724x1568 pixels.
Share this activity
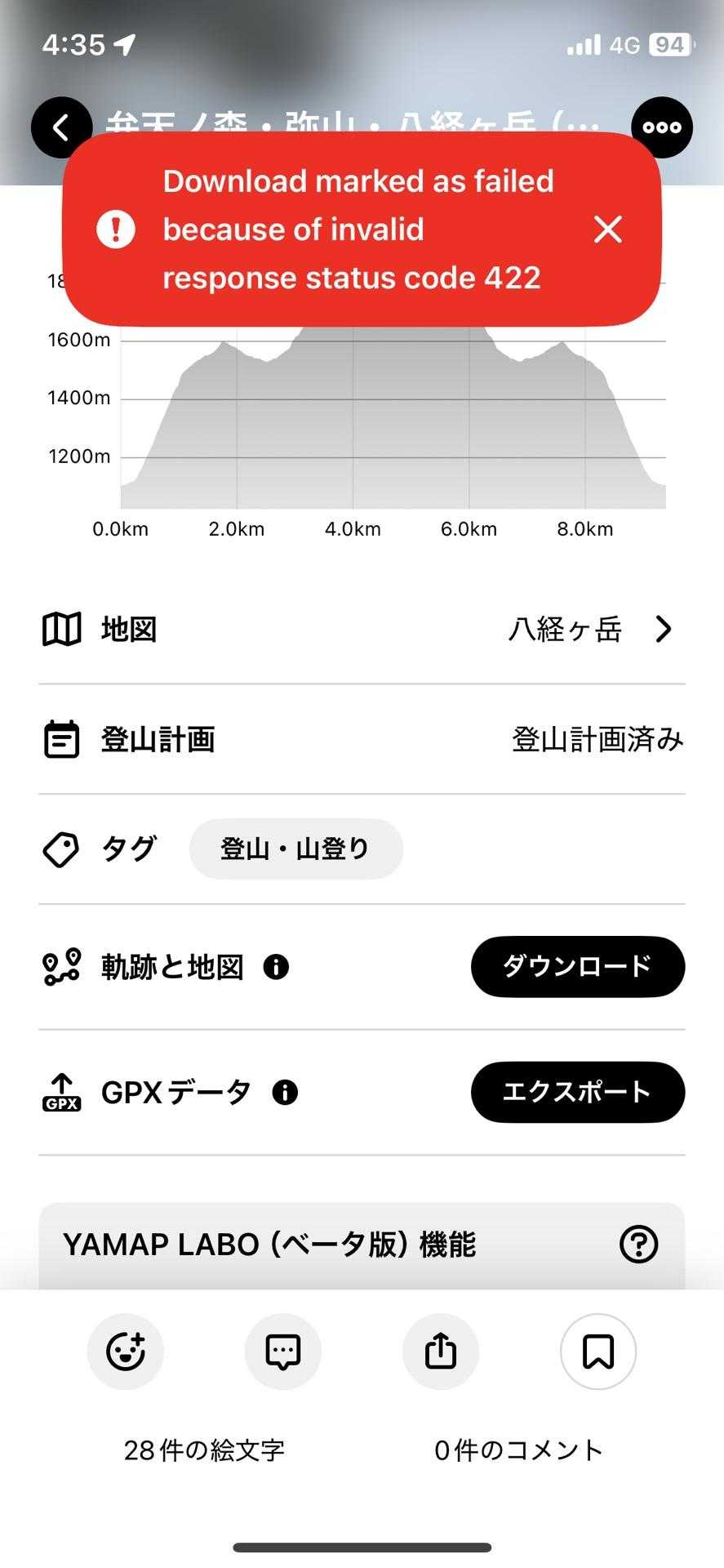tap(441, 1352)
